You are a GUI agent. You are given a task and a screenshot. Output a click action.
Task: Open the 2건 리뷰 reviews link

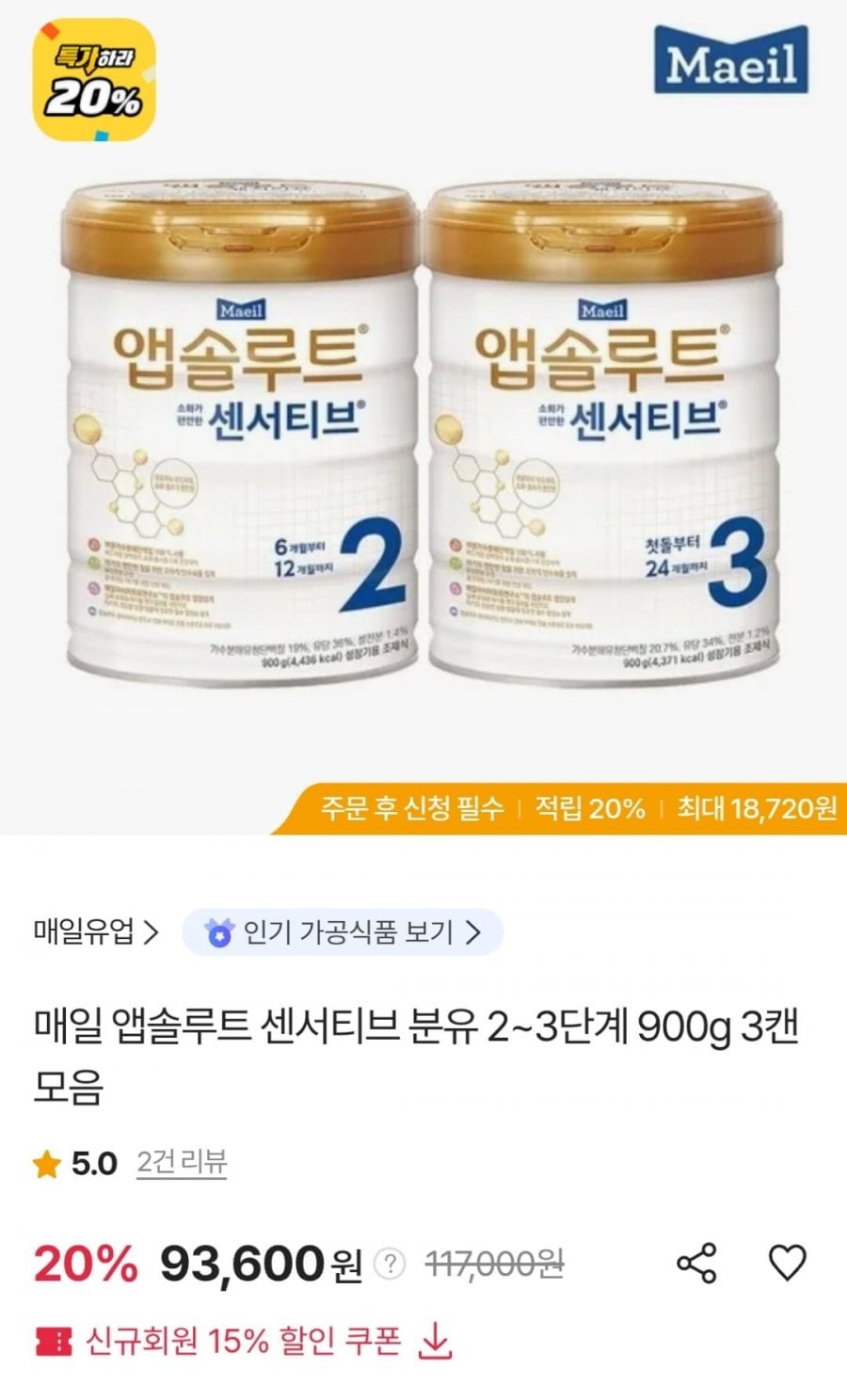[x=182, y=1163]
